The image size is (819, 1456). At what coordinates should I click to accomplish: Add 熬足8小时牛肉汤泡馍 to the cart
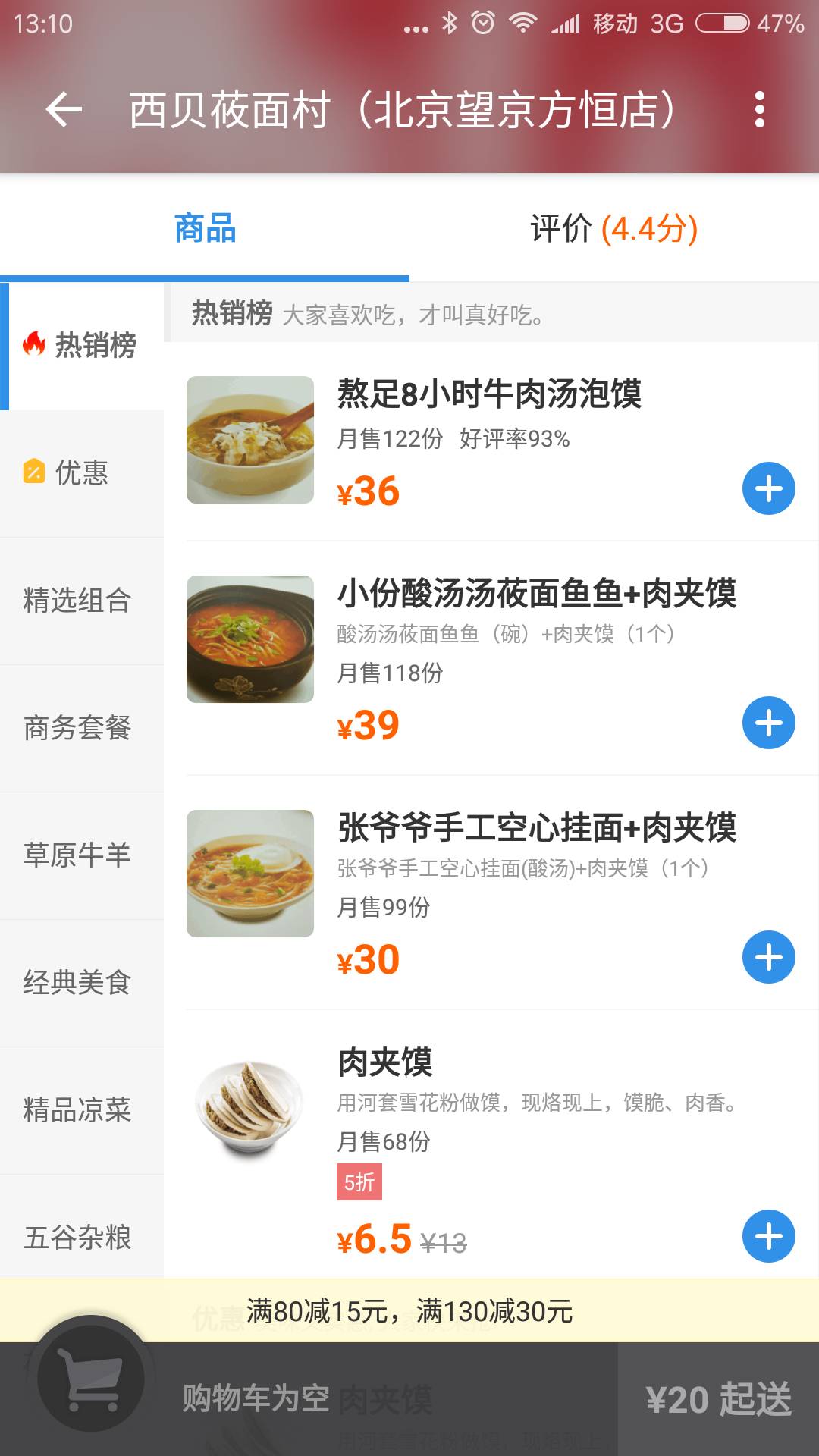coord(768,488)
